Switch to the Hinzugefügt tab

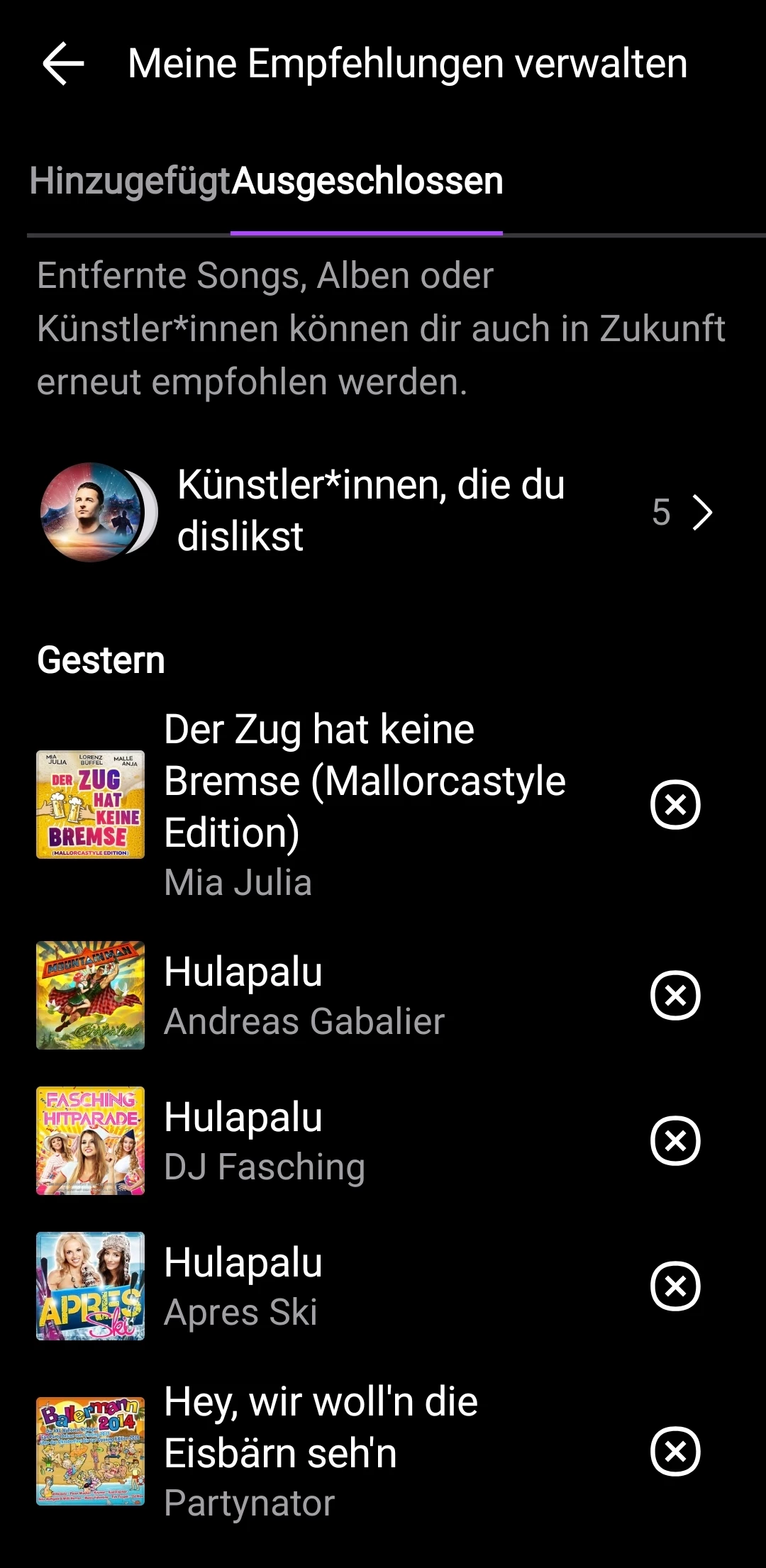(x=130, y=181)
